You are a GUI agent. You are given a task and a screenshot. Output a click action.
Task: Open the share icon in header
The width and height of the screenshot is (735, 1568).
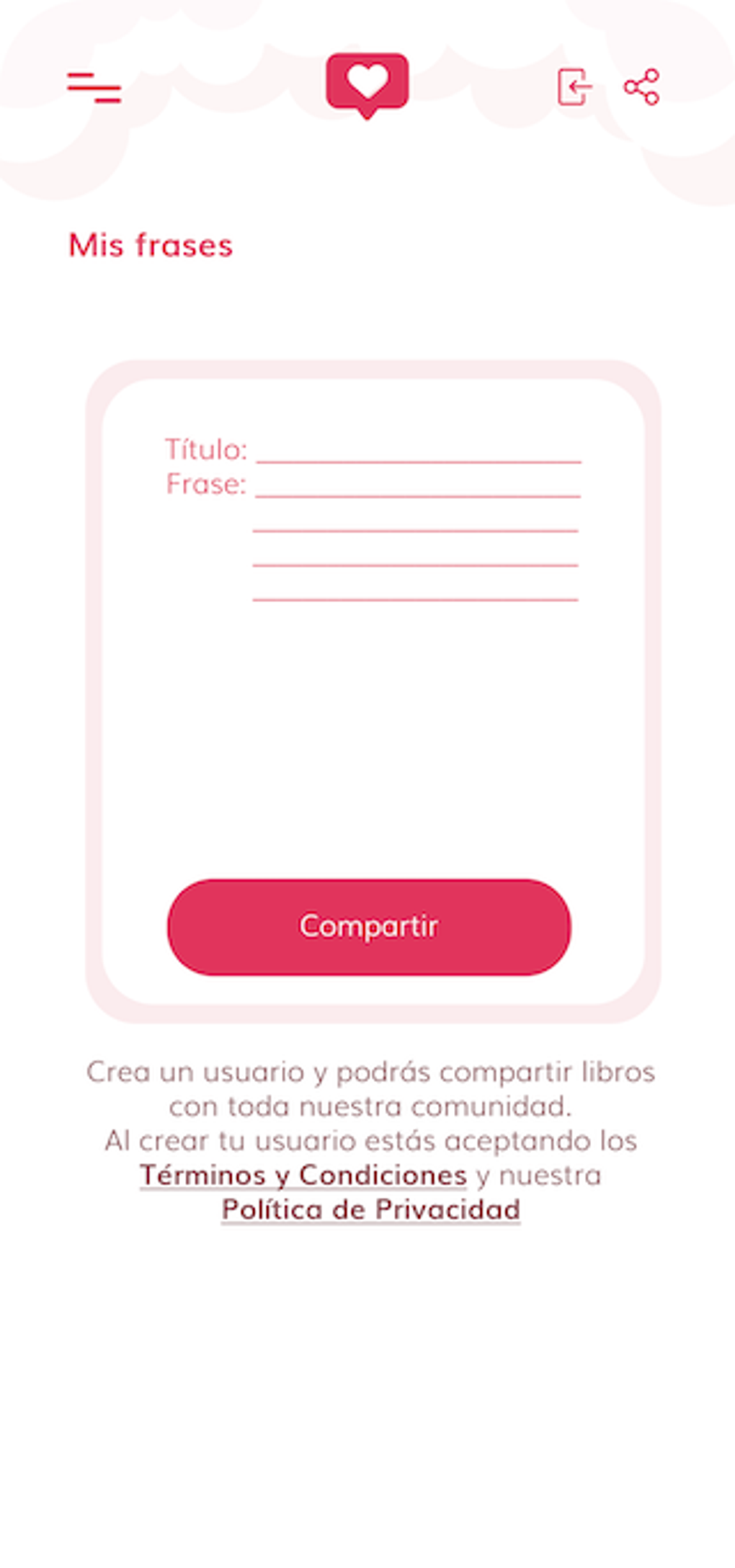(x=641, y=87)
